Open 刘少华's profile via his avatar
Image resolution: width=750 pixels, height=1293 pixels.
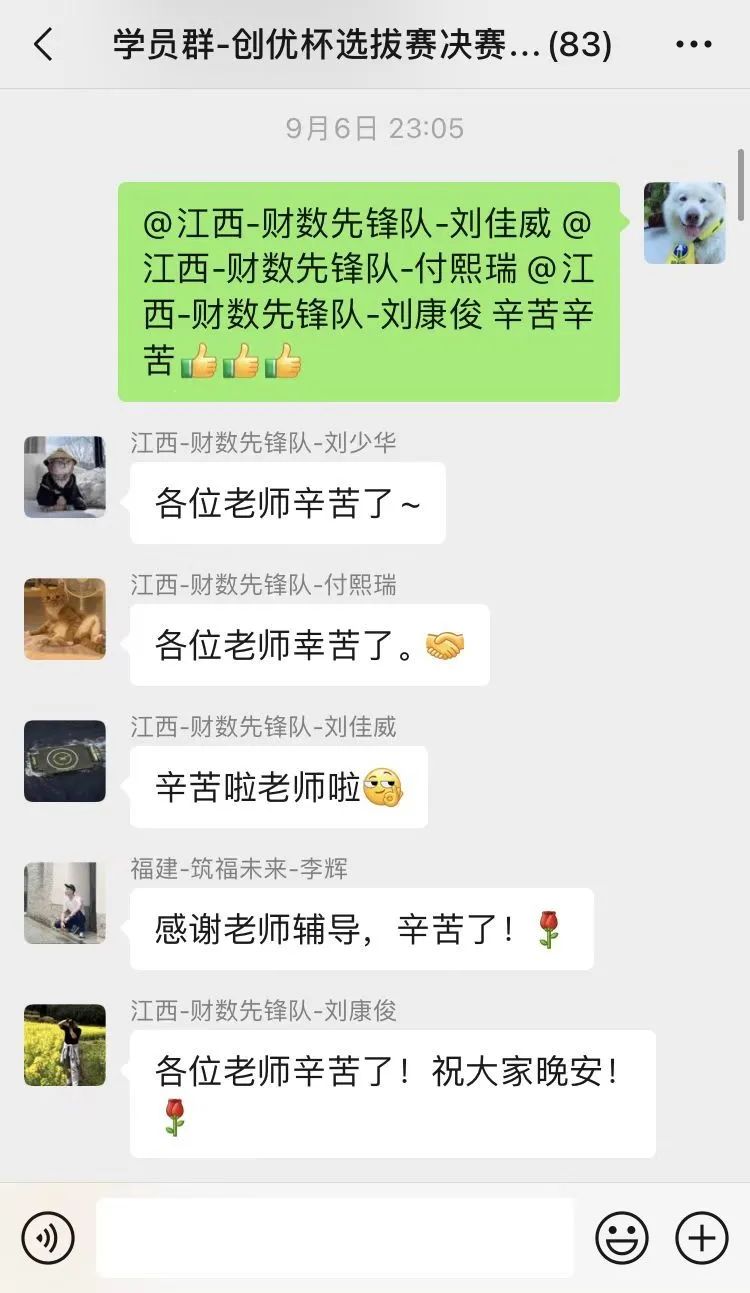pos(64,478)
